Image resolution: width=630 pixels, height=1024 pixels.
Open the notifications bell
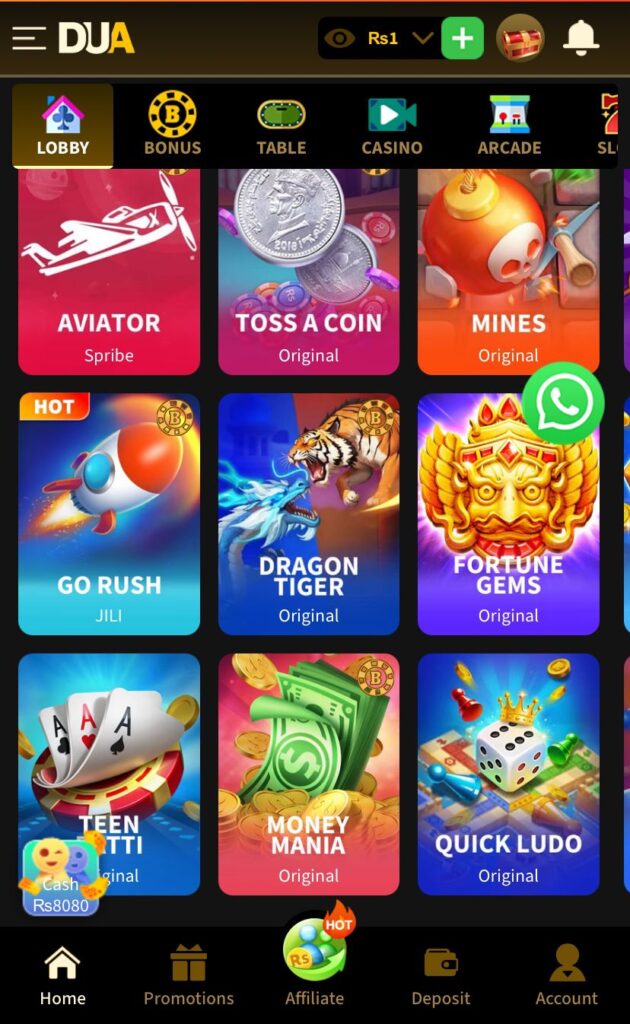(580, 38)
